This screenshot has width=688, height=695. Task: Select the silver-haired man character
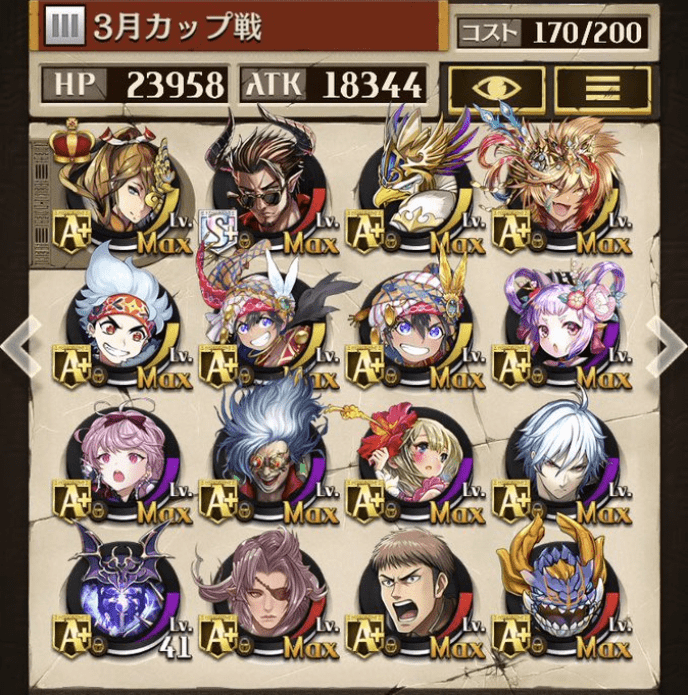[x=560, y=460]
